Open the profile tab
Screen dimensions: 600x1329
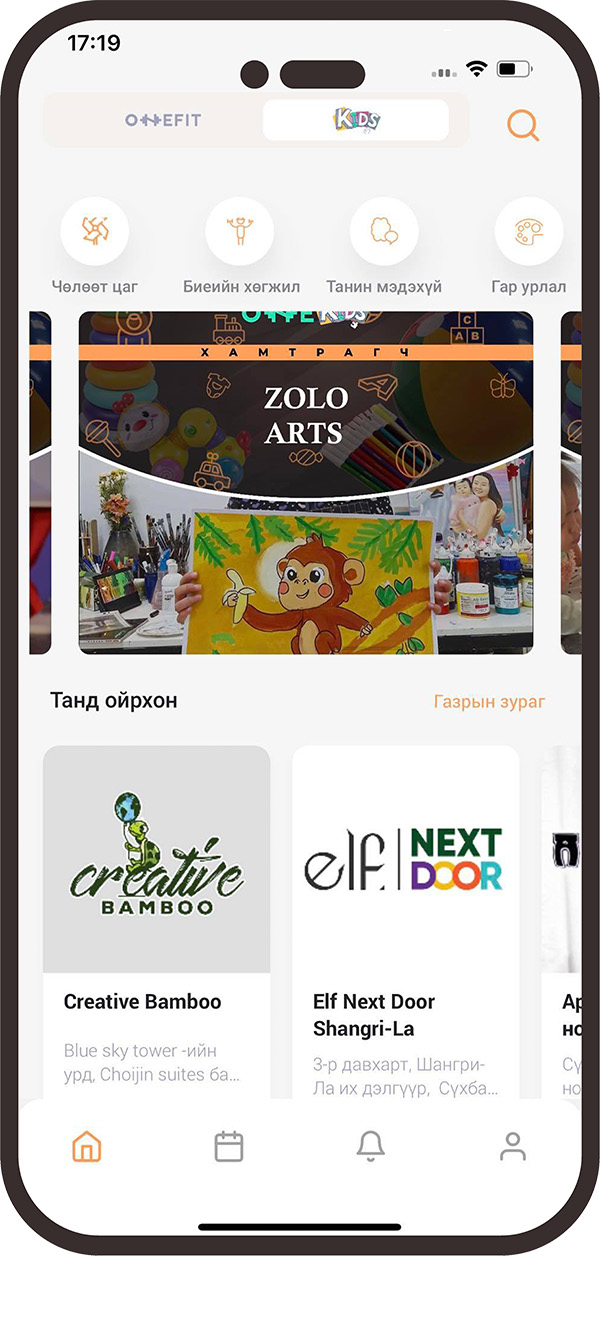pos(513,1147)
